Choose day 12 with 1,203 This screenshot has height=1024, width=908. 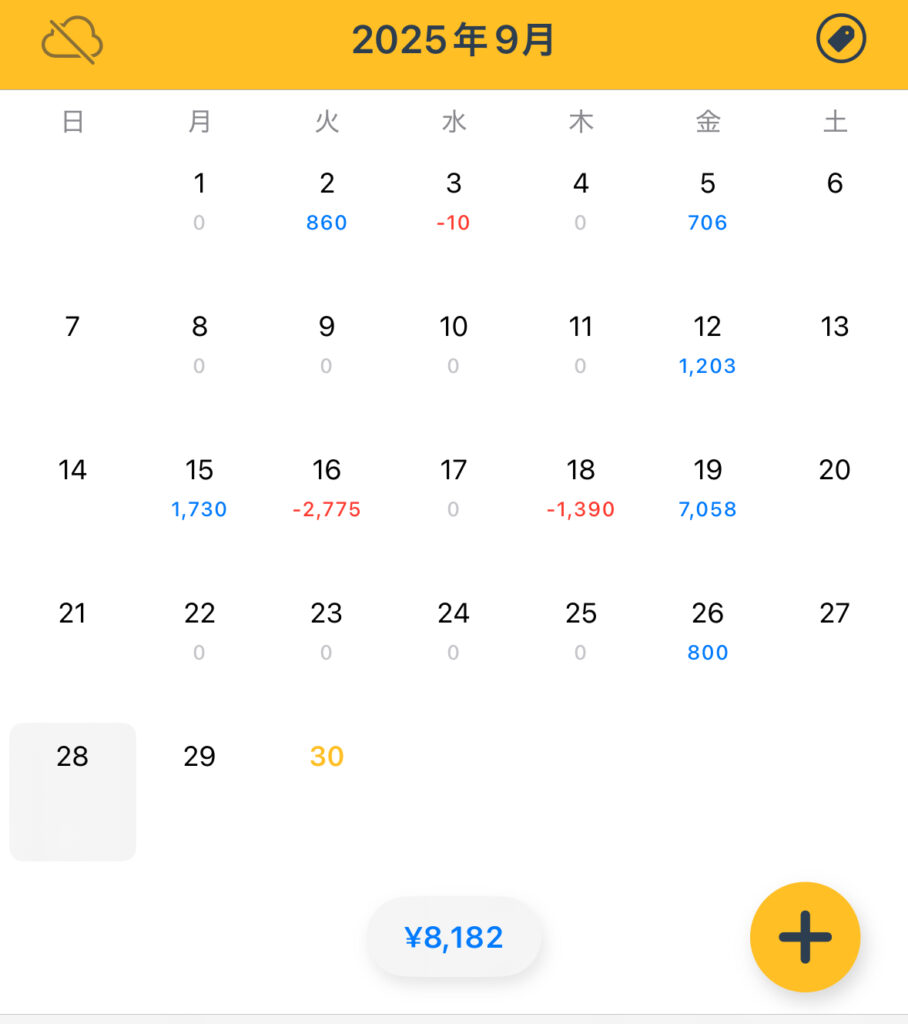click(x=708, y=344)
